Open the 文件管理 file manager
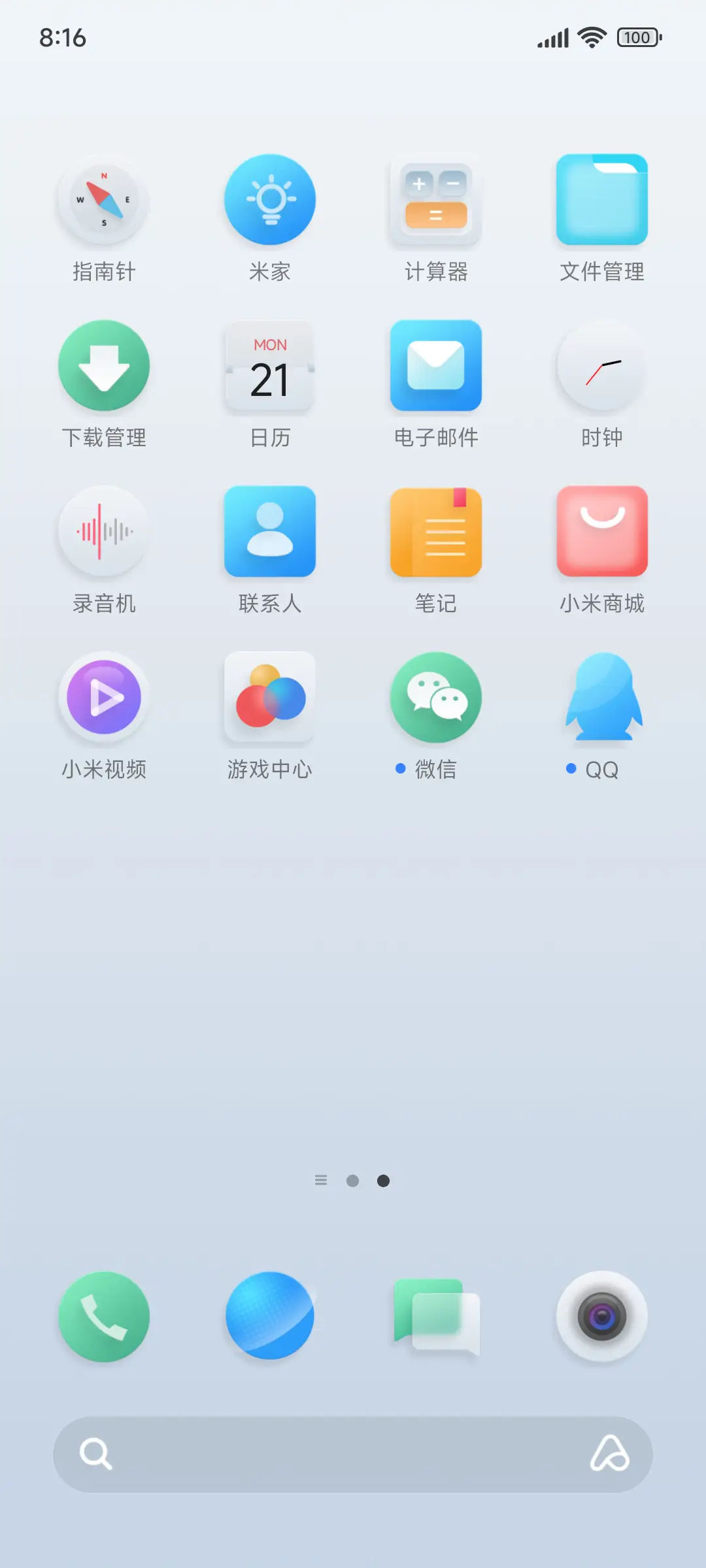Image resolution: width=706 pixels, height=1568 pixels. click(601, 201)
